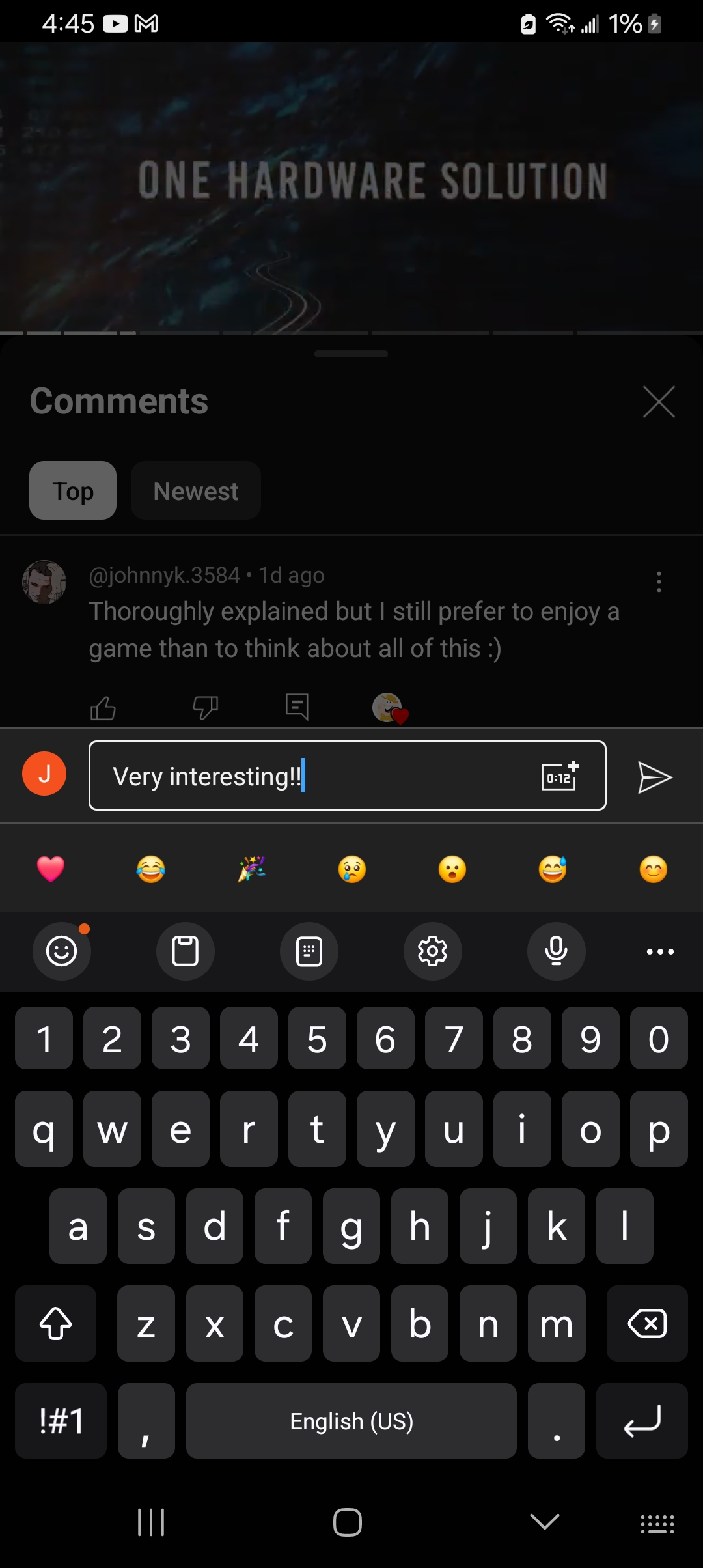Image resolution: width=703 pixels, height=1568 pixels.
Task: Select the Top comments tab
Action: (73, 491)
